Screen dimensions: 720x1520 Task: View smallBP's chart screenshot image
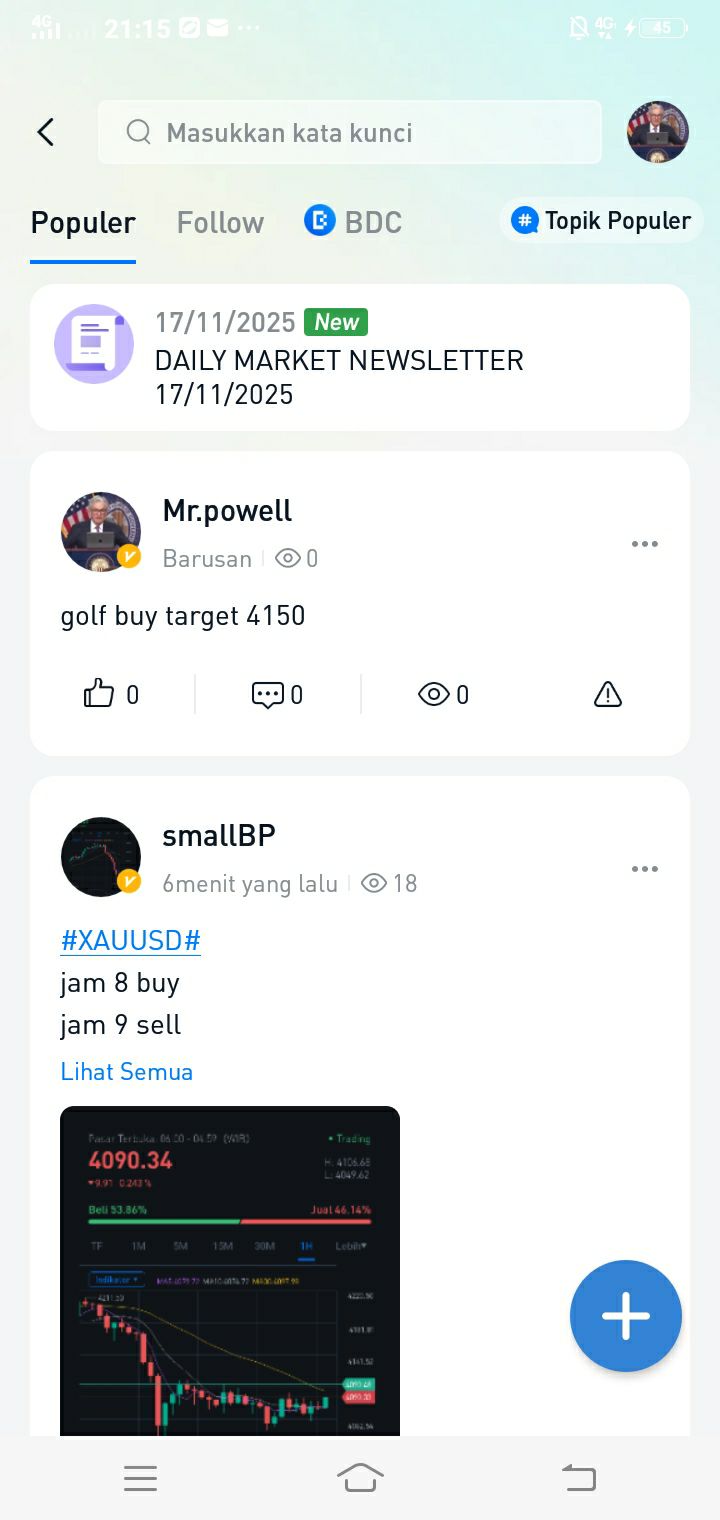point(230,1270)
